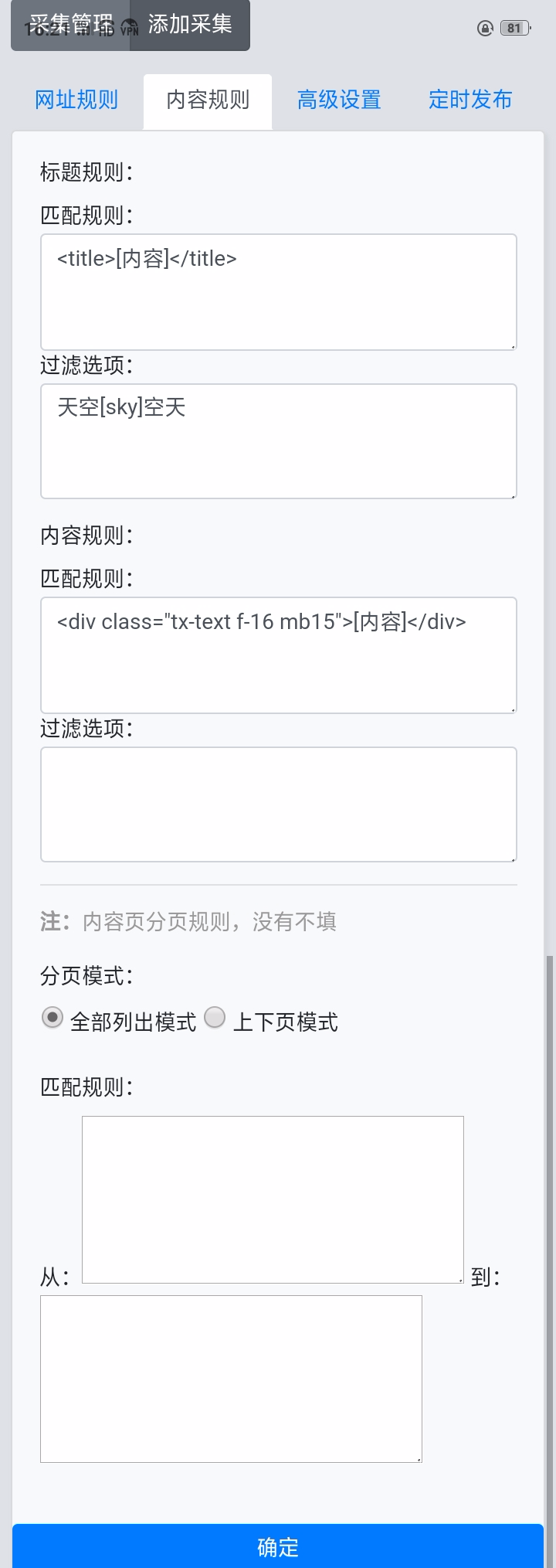Tap the 到 pagination end text box
Image resolution: width=556 pixels, height=1568 pixels.
tap(231, 1379)
